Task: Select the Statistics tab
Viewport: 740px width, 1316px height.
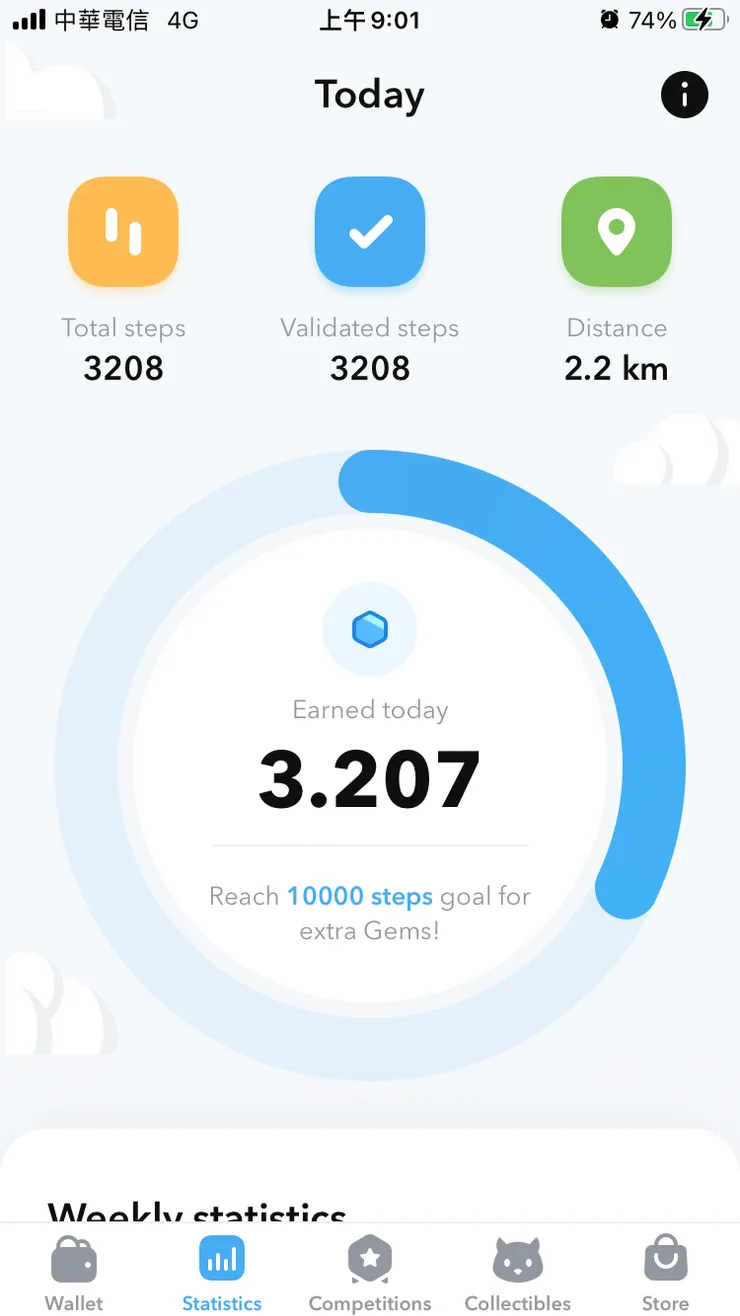Action: point(222,1272)
